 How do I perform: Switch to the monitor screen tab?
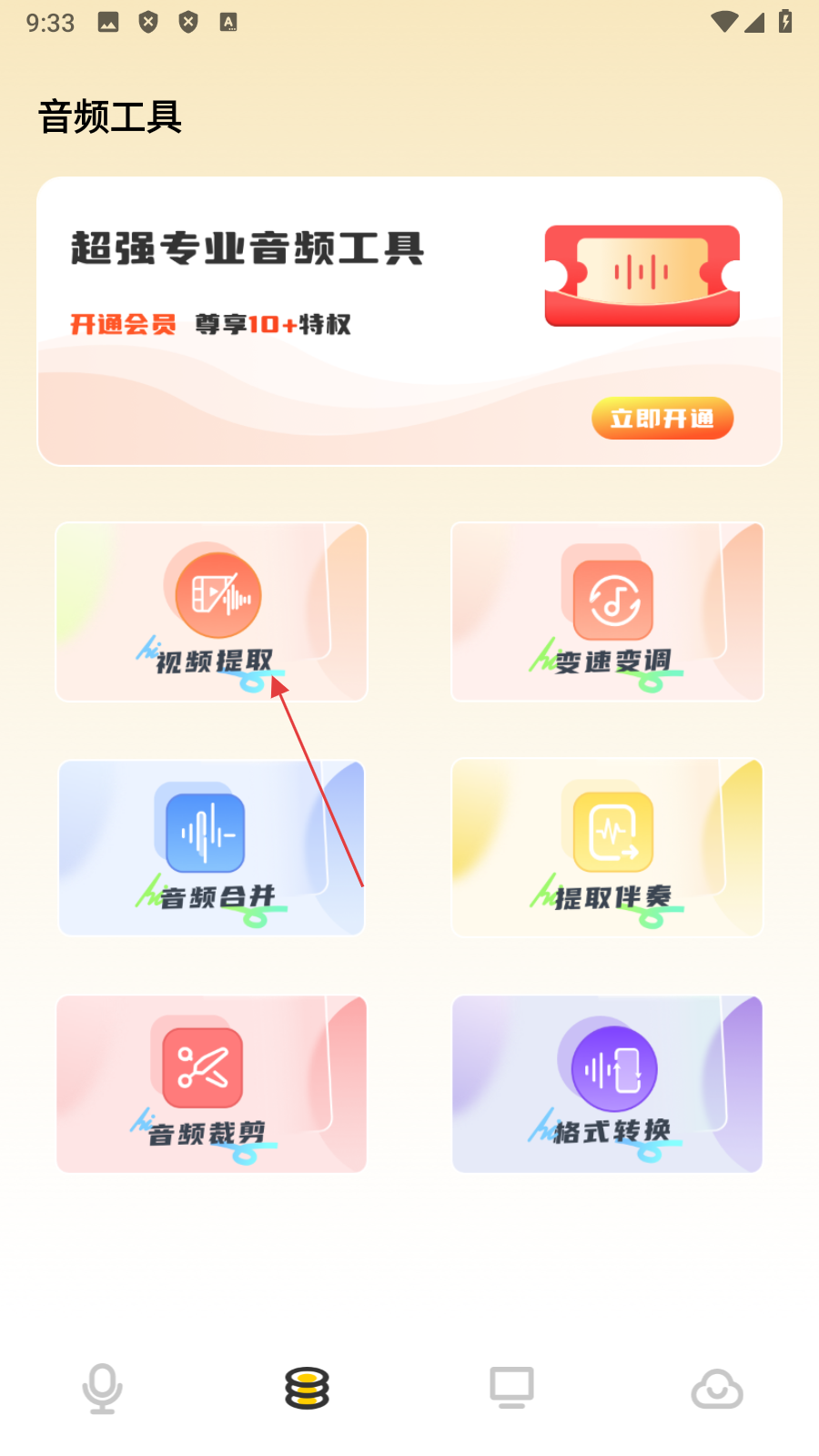[x=511, y=1389]
